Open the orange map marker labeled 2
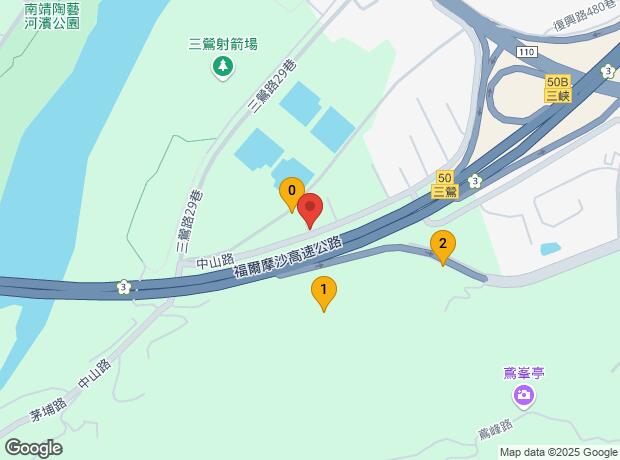This screenshot has height=460, width=620. (x=443, y=244)
